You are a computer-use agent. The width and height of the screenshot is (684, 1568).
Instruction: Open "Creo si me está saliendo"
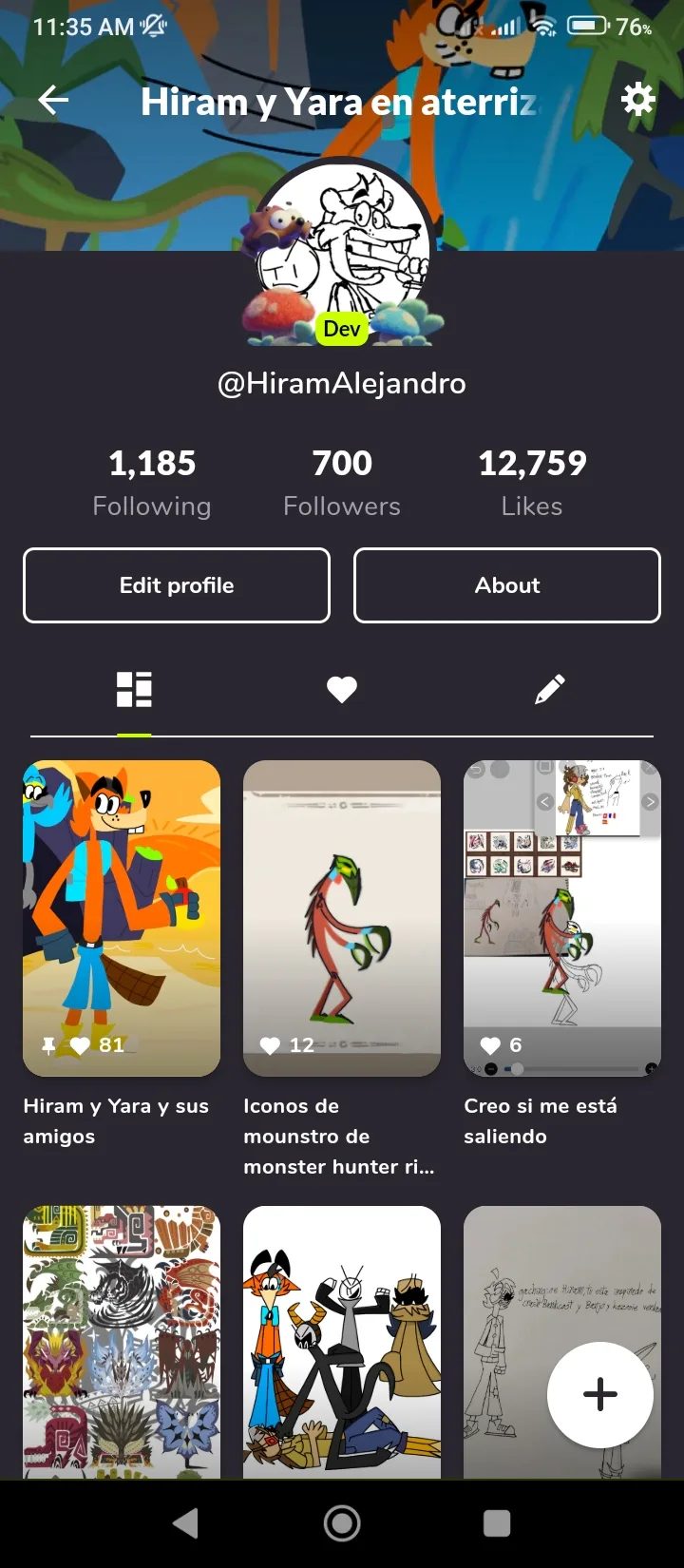point(562,918)
